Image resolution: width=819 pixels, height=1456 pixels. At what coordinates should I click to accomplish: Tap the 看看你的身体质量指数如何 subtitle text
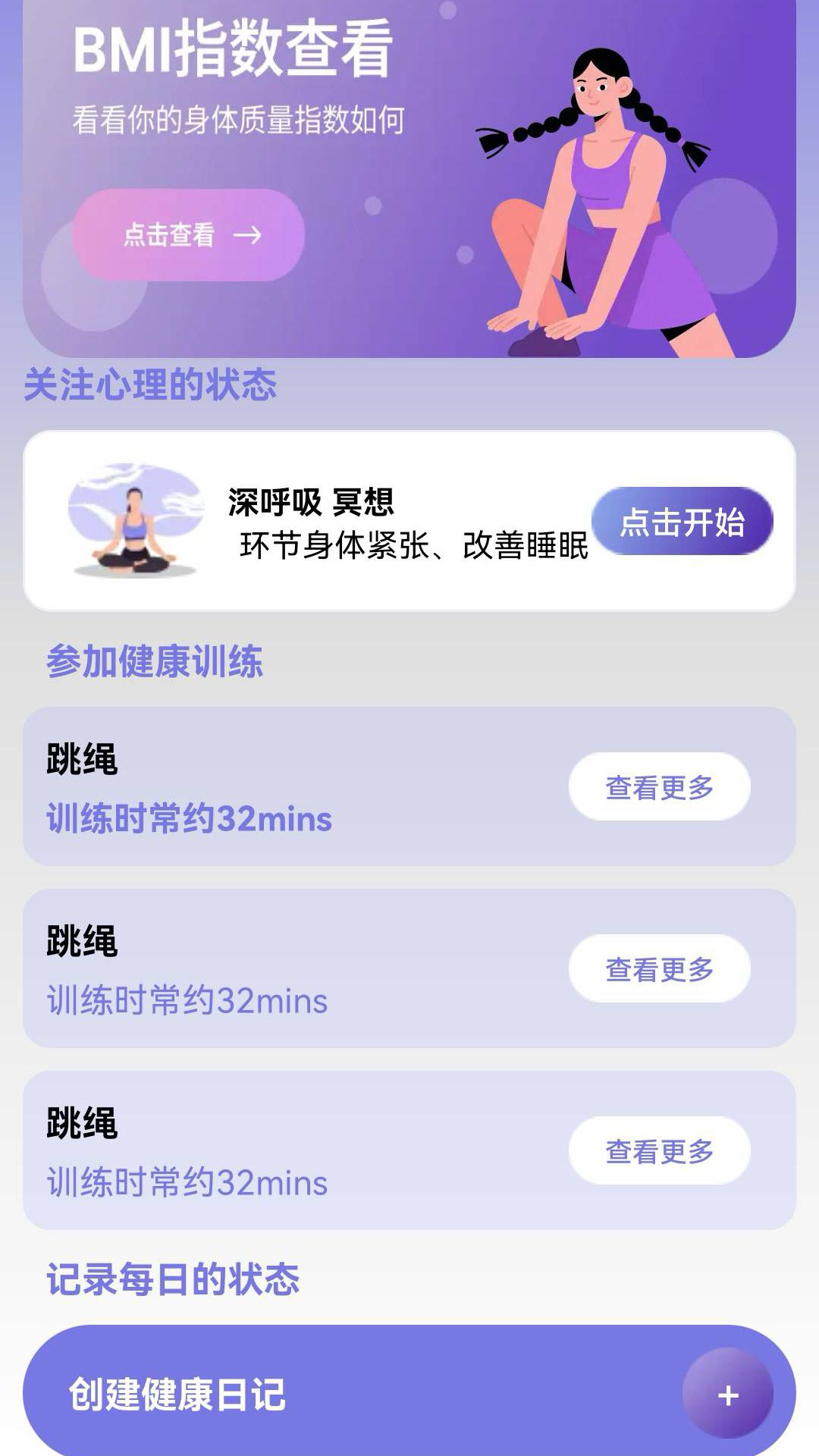click(x=239, y=118)
